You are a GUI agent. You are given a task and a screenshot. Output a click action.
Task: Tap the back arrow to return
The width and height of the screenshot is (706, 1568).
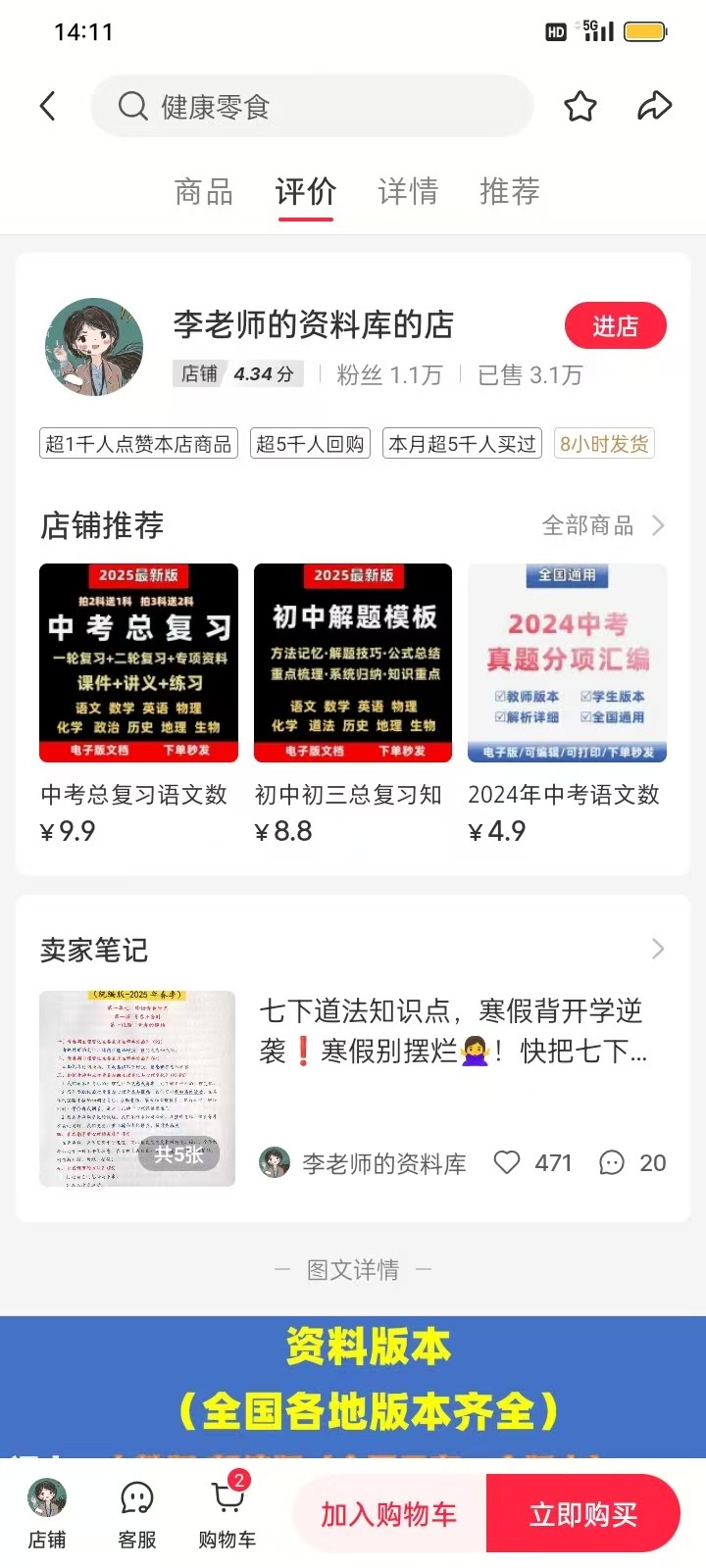(x=48, y=106)
